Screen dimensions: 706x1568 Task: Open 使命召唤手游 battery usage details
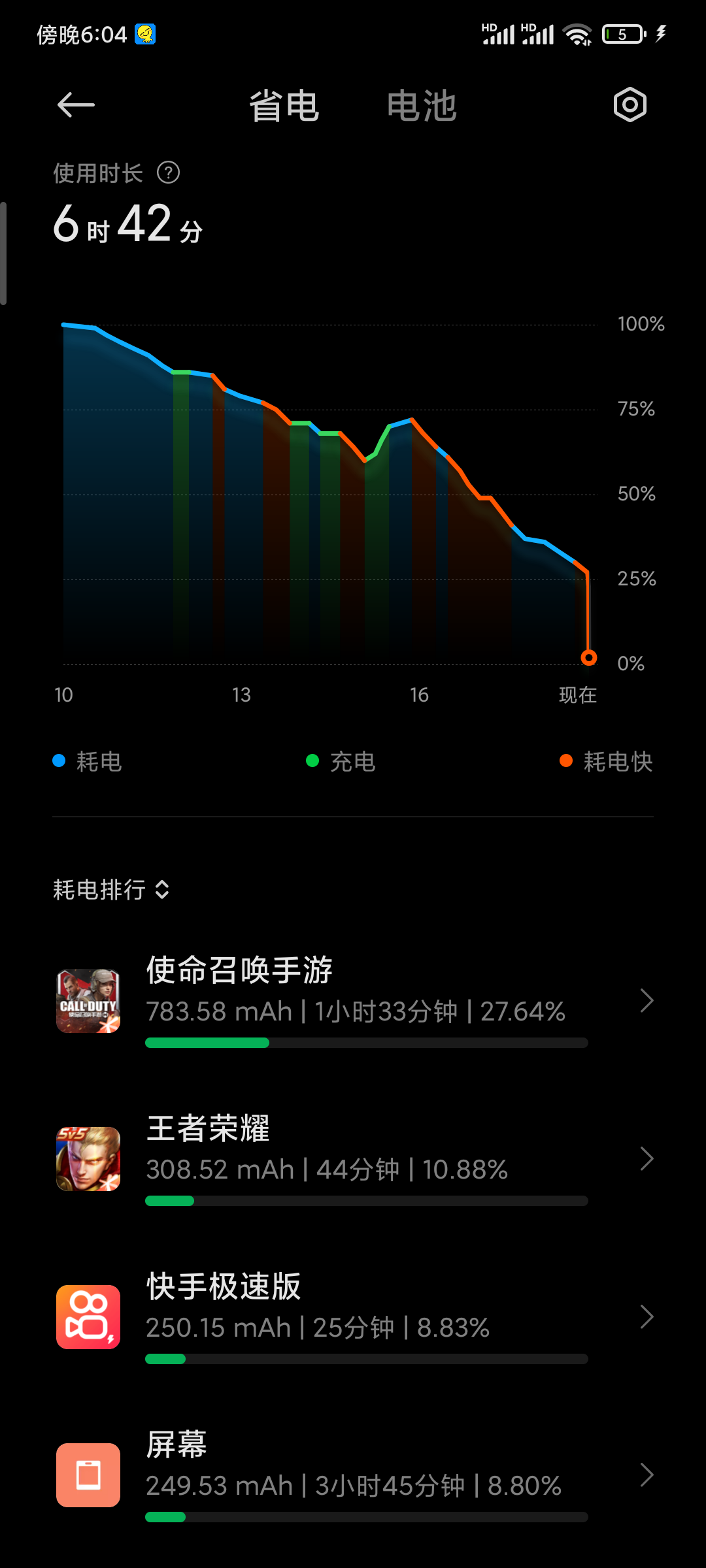[x=353, y=1001]
